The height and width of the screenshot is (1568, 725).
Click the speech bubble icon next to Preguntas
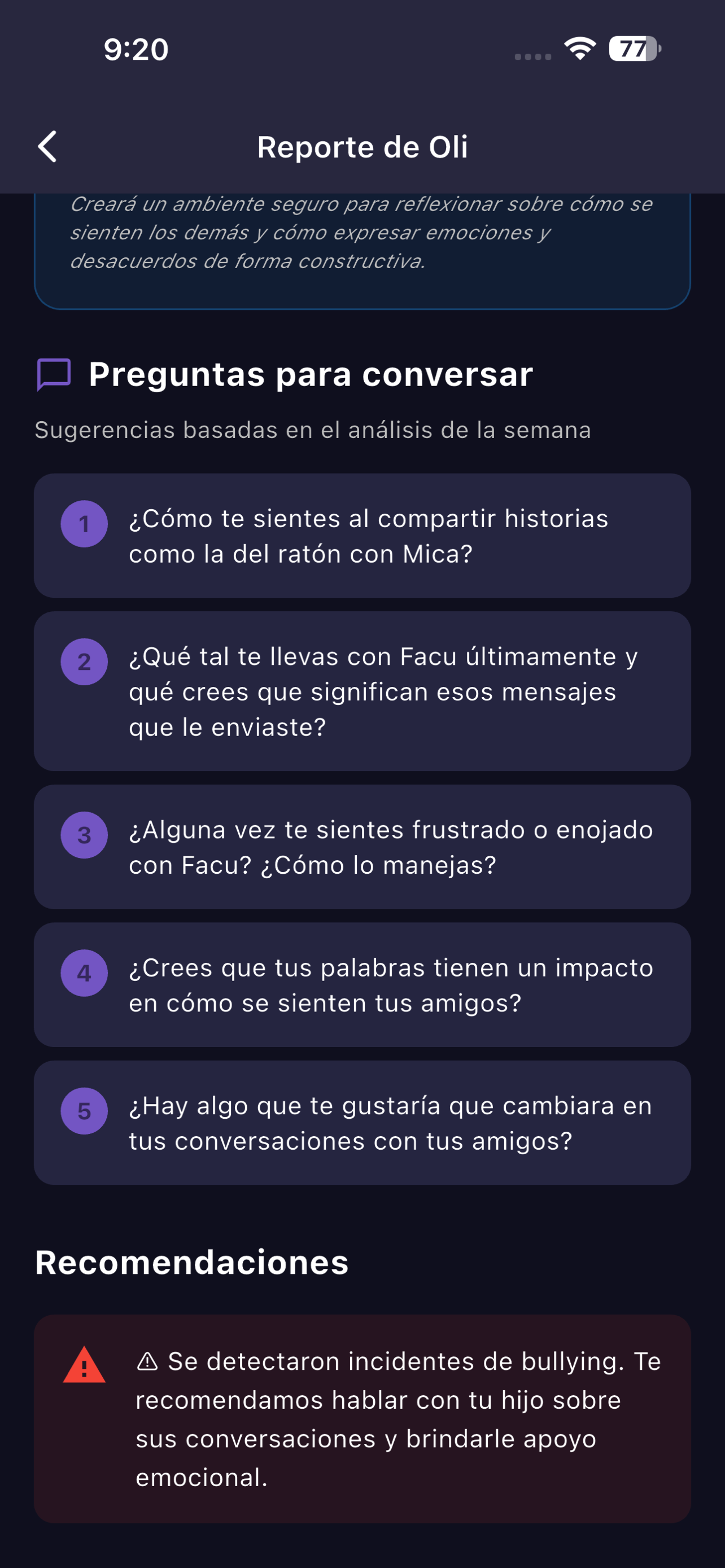click(x=54, y=374)
